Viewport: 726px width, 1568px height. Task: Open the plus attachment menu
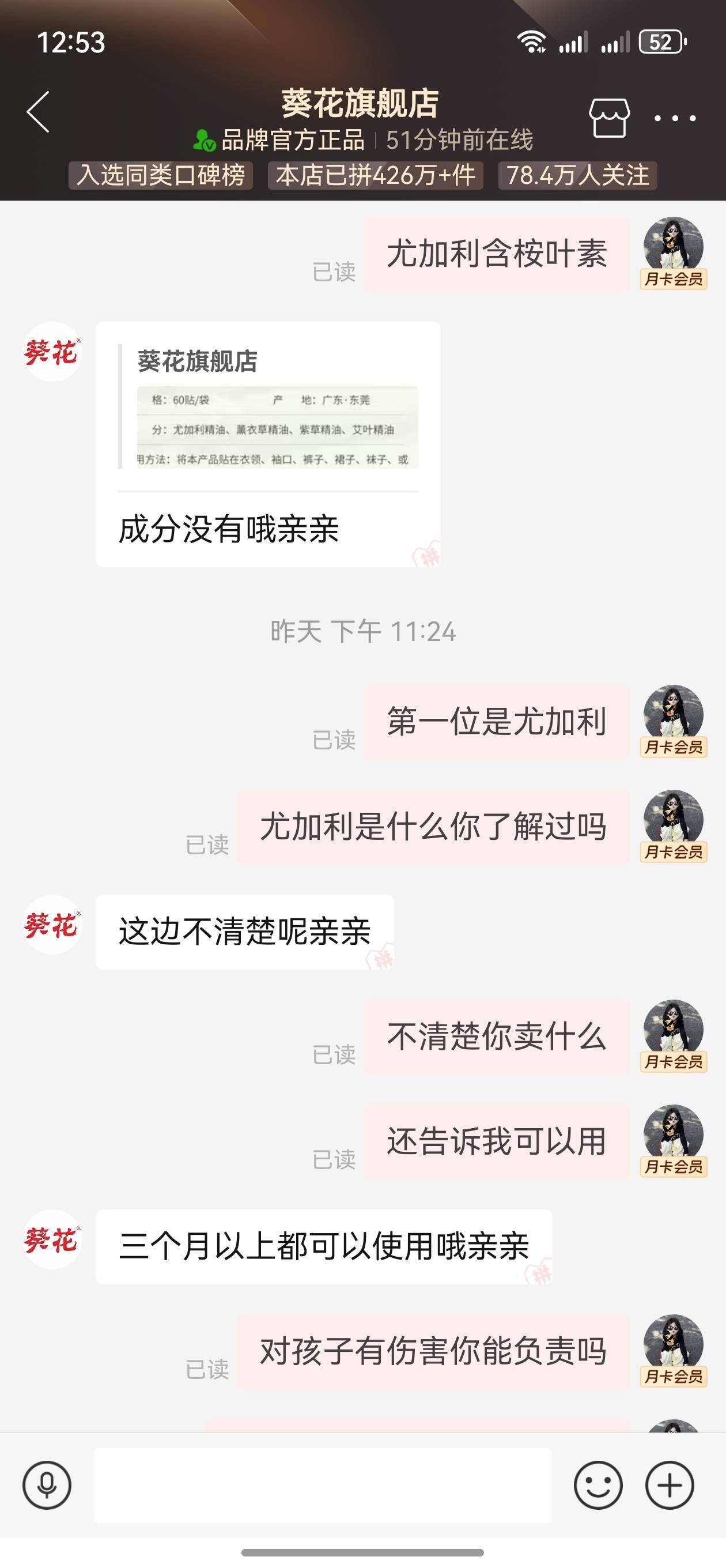coord(670,1485)
